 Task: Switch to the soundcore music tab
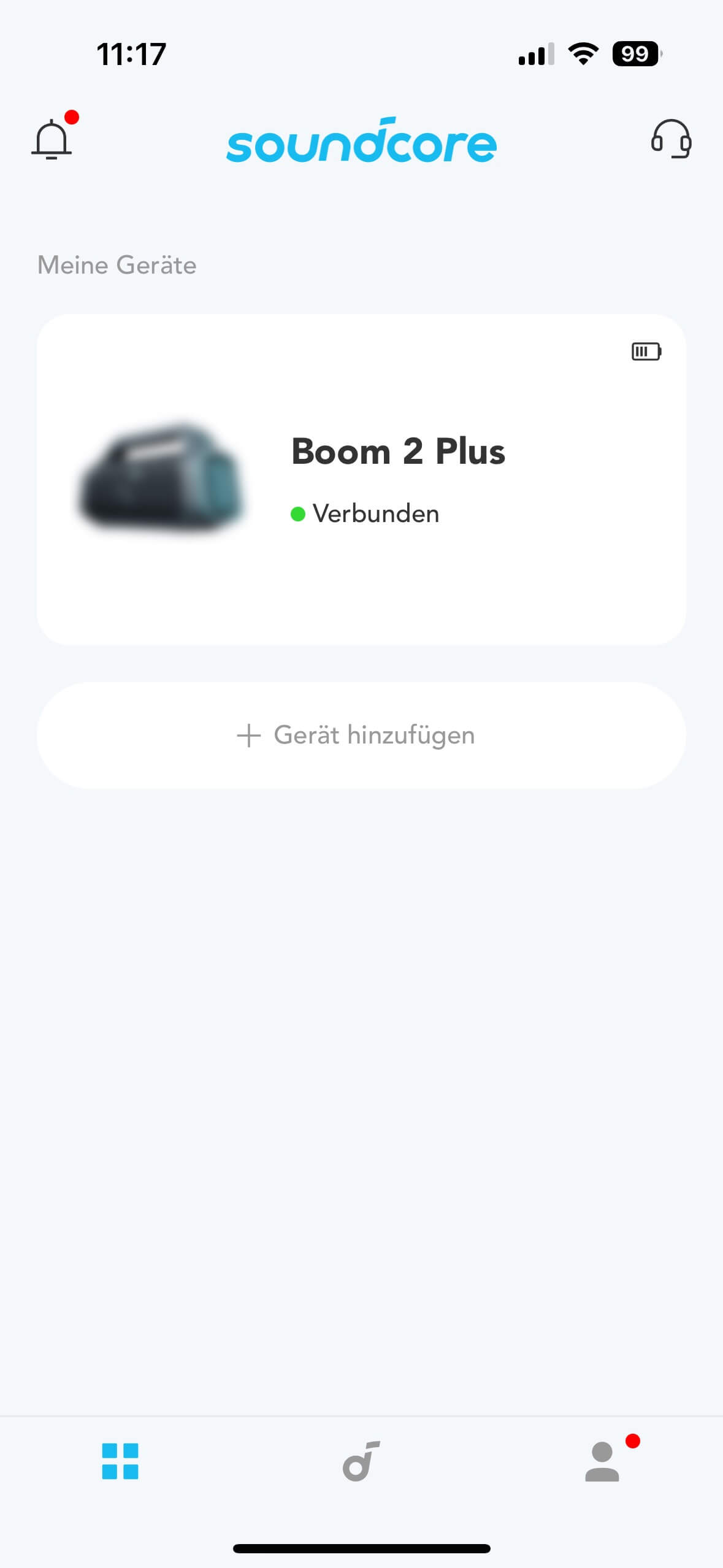click(x=361, y=1461)
